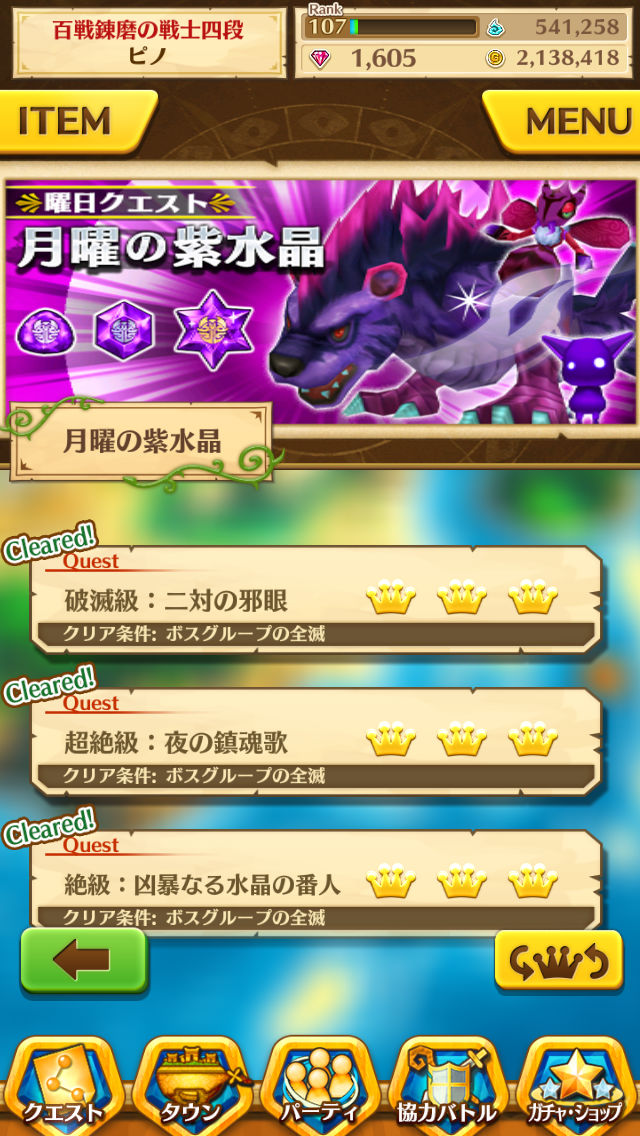Go back with the green arrow button
Screen dimensions: 640x1136
coord(84,961)
